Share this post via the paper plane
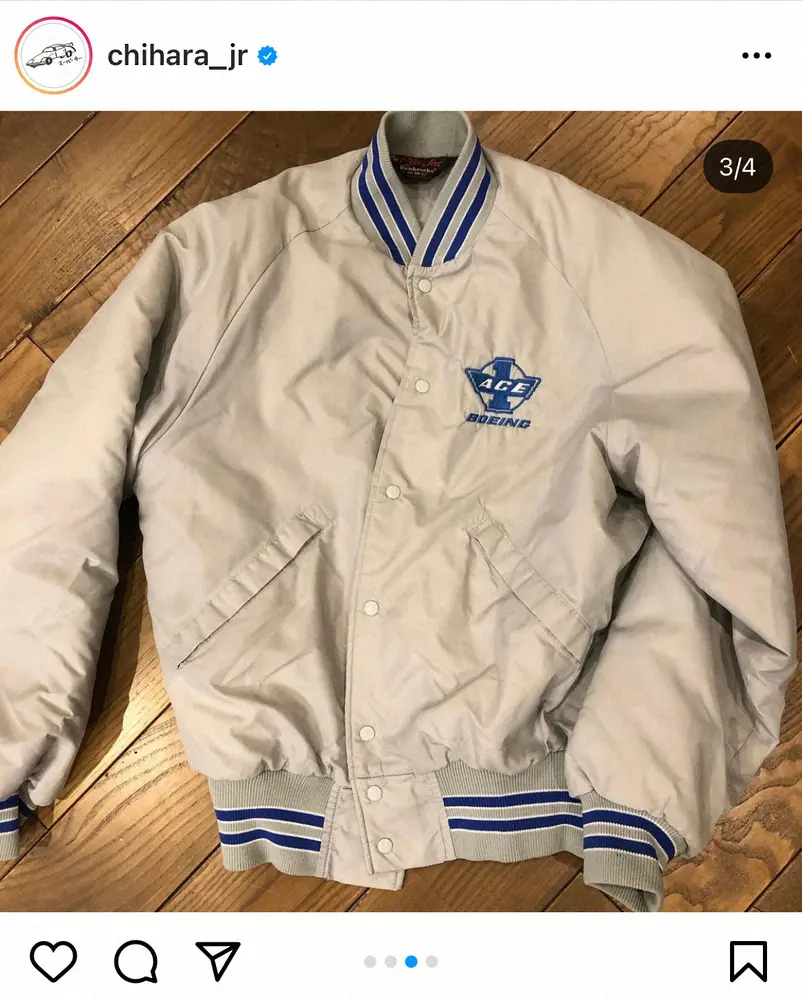 point(217,961)
